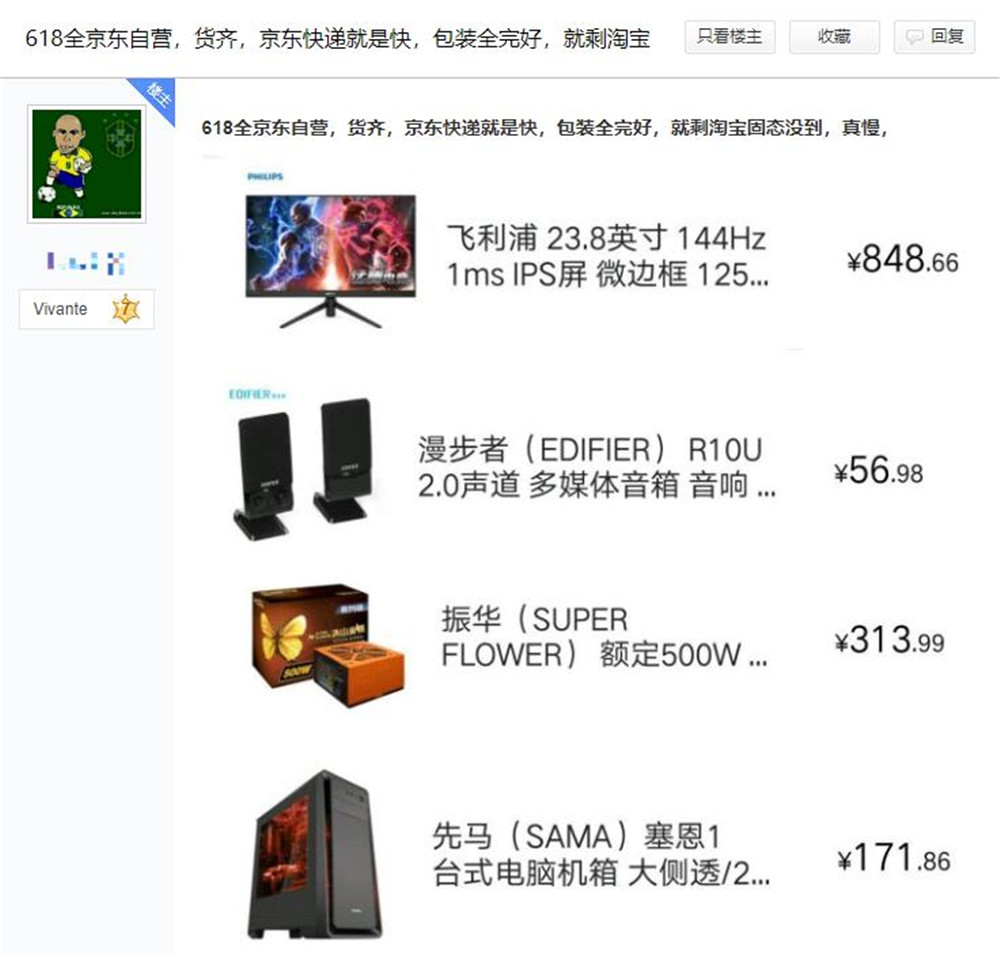Tap the Vivante level badge

pyautogui.click(x=87, y=309)
